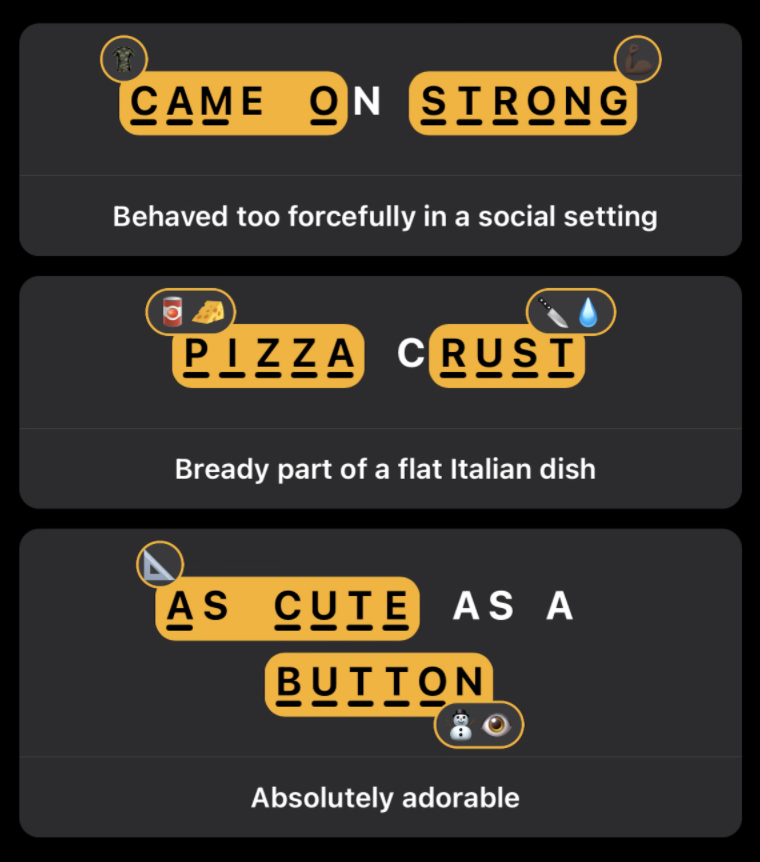Tap the flexed arm emoji above STRONG

[637, 58]
